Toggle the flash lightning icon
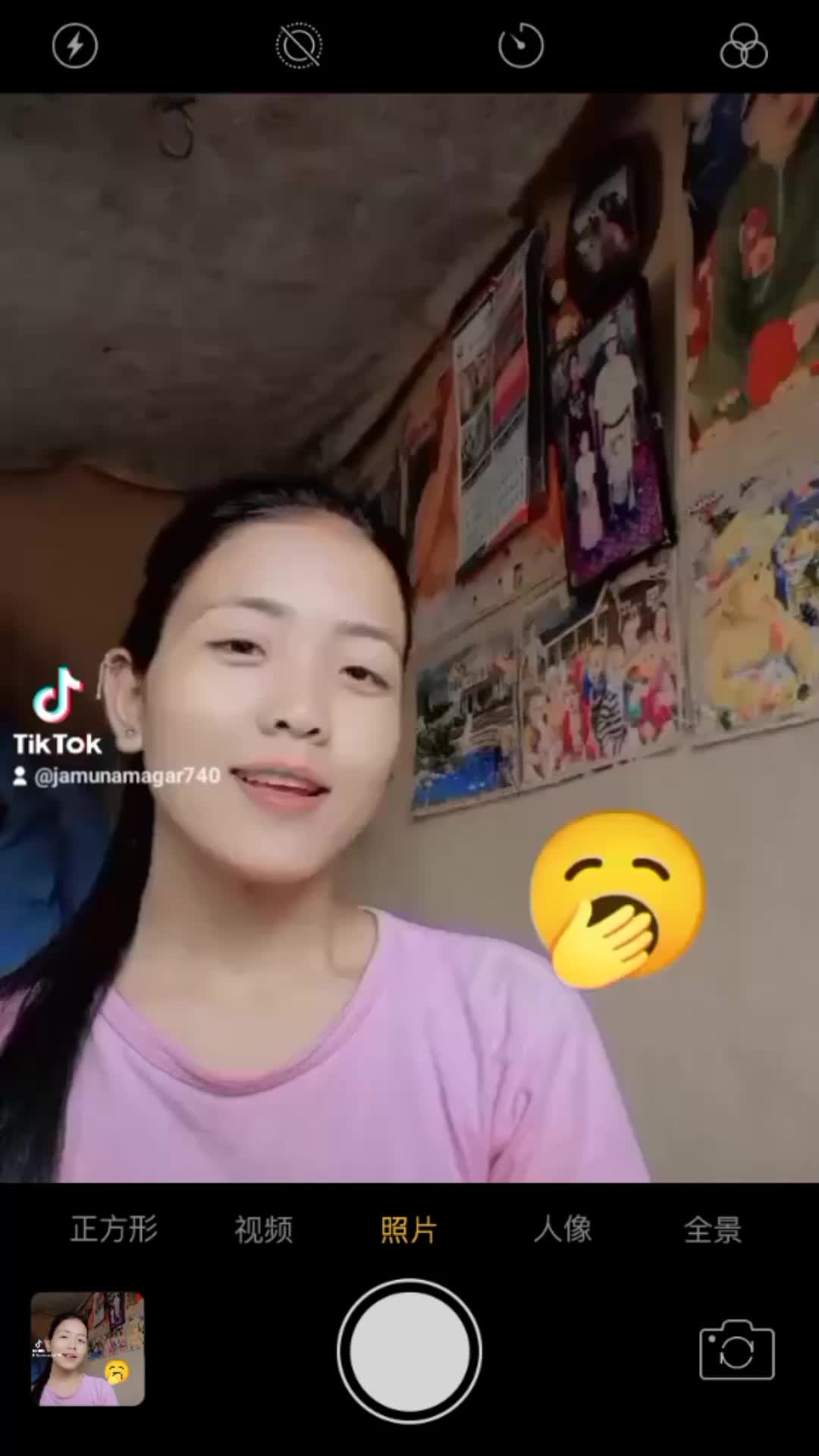819x1456 pixels. [74, 46]
